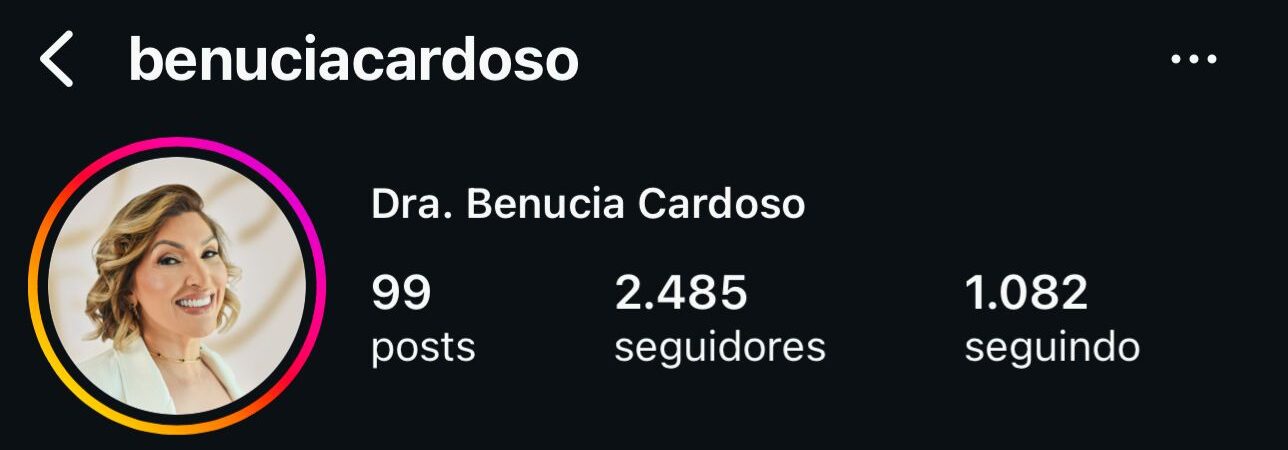The width and height of the screenshot is (1288, 450).
Task: View Dra. Benucia Cardoso's story
Action: pyautogui.click(x=178, y=286)
